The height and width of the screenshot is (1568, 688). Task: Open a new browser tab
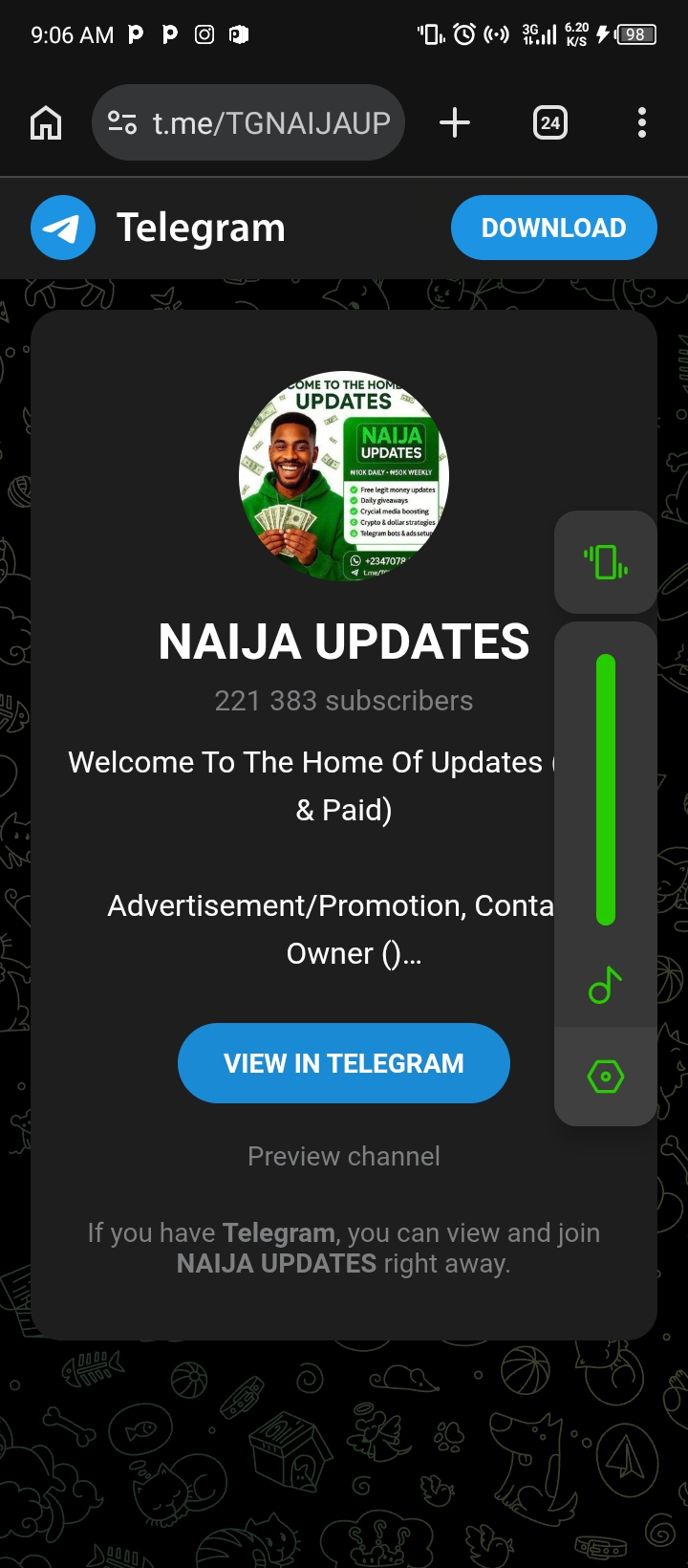(455, 123)
